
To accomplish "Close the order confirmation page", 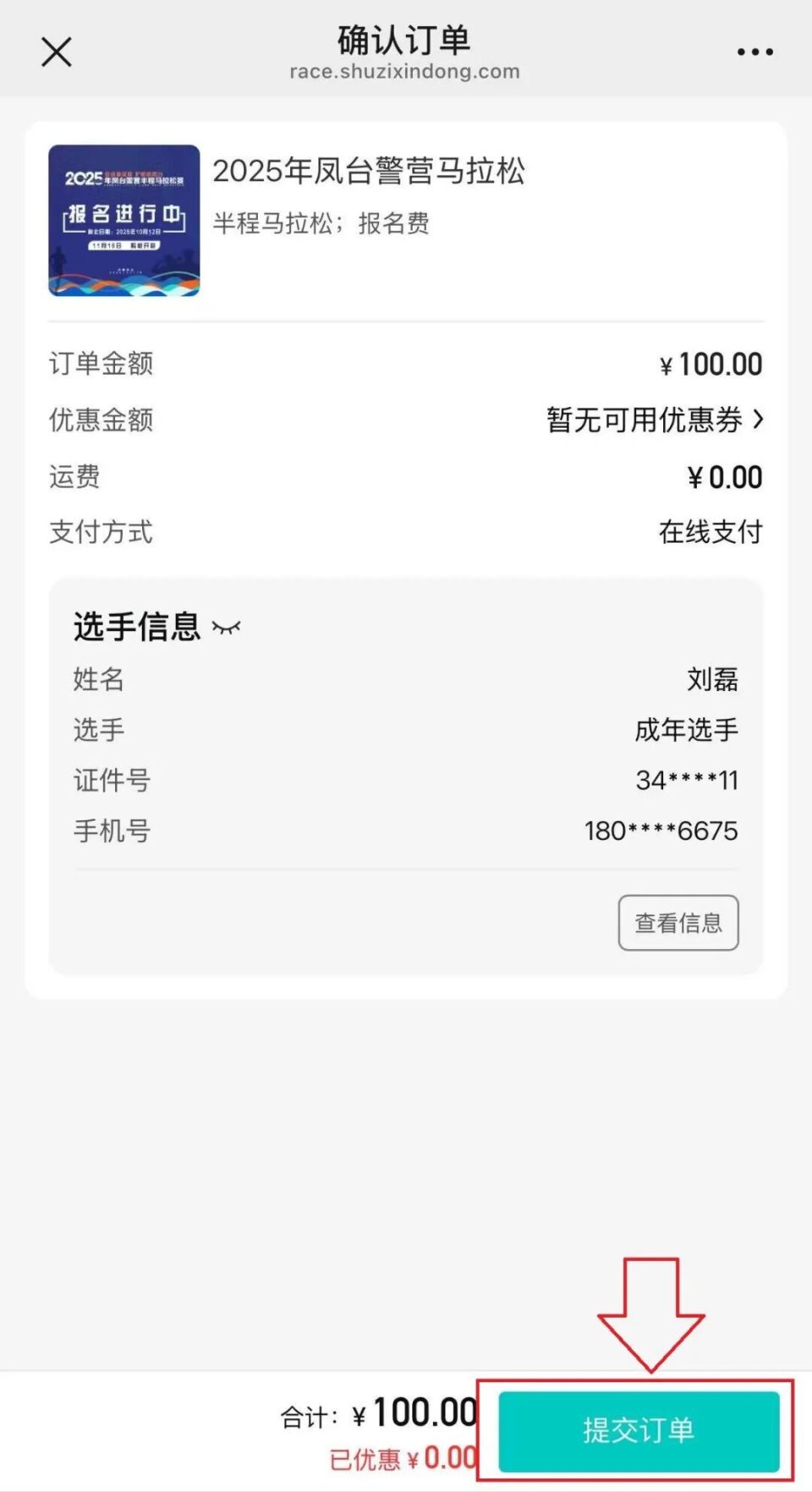I will pos(56,52).
